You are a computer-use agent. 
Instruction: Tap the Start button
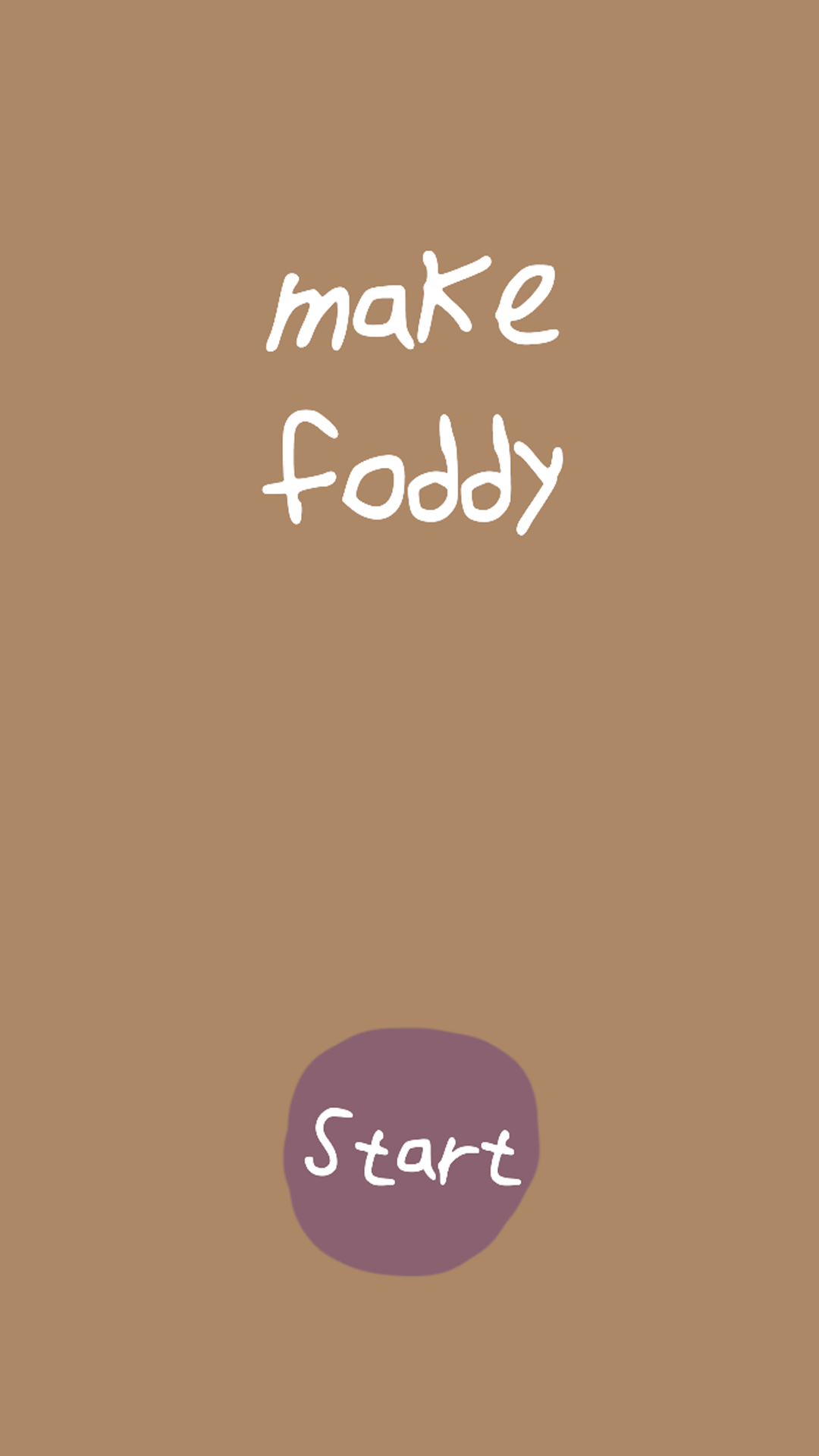411,1151
